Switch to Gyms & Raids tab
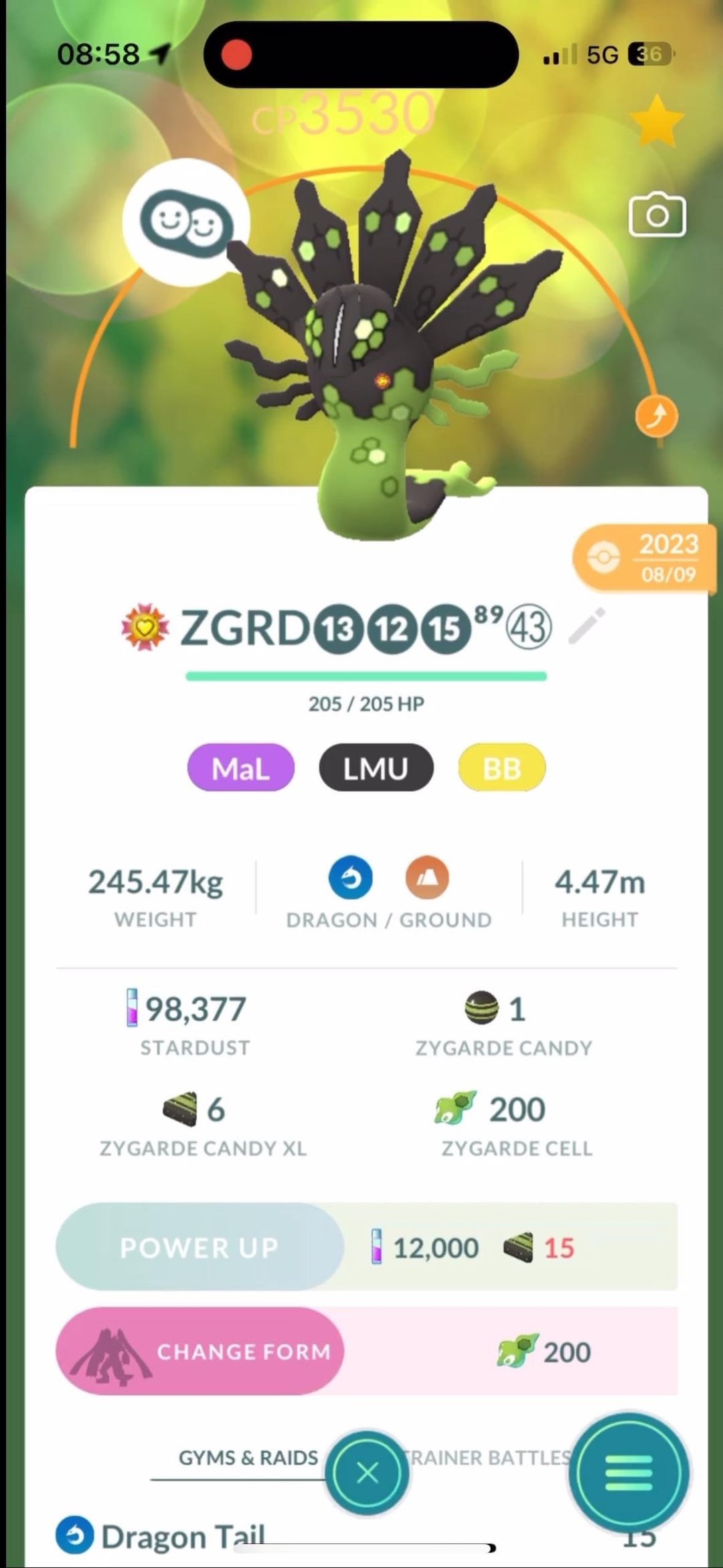The width and height of the screenshot is (723, 1568). pos(248,1457)
